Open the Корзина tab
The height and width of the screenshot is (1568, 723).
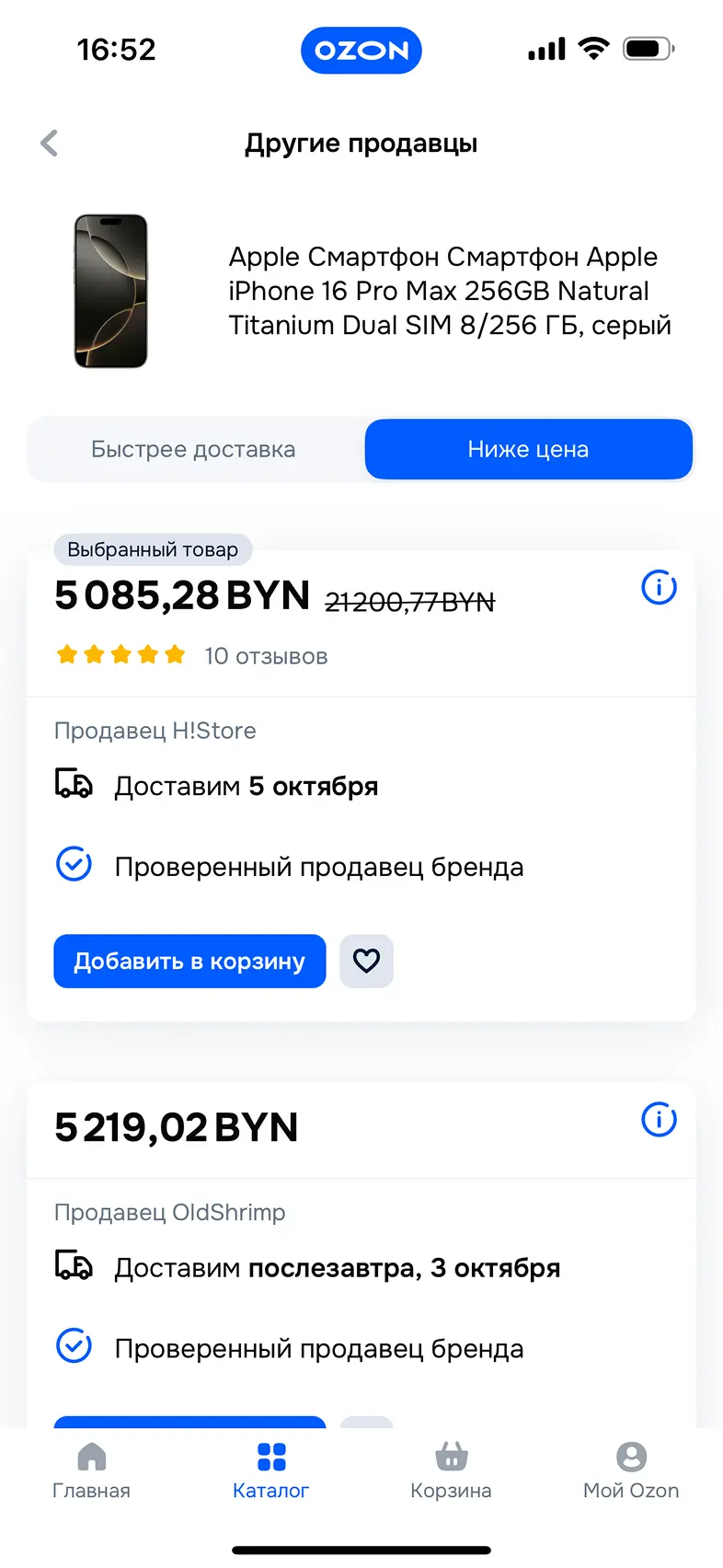(x=451, y=1470)
